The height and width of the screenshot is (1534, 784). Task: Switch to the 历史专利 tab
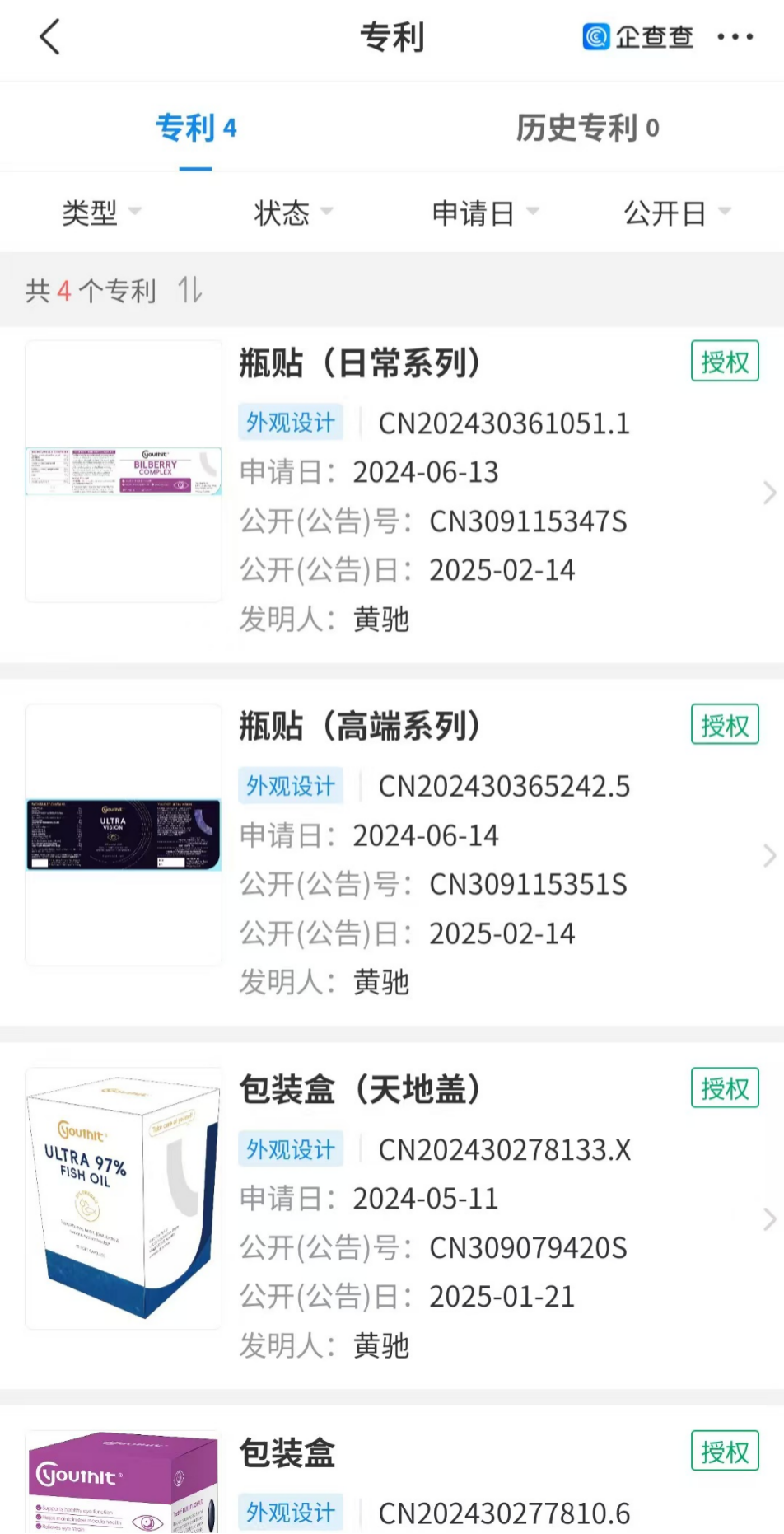tap(587, 128)
